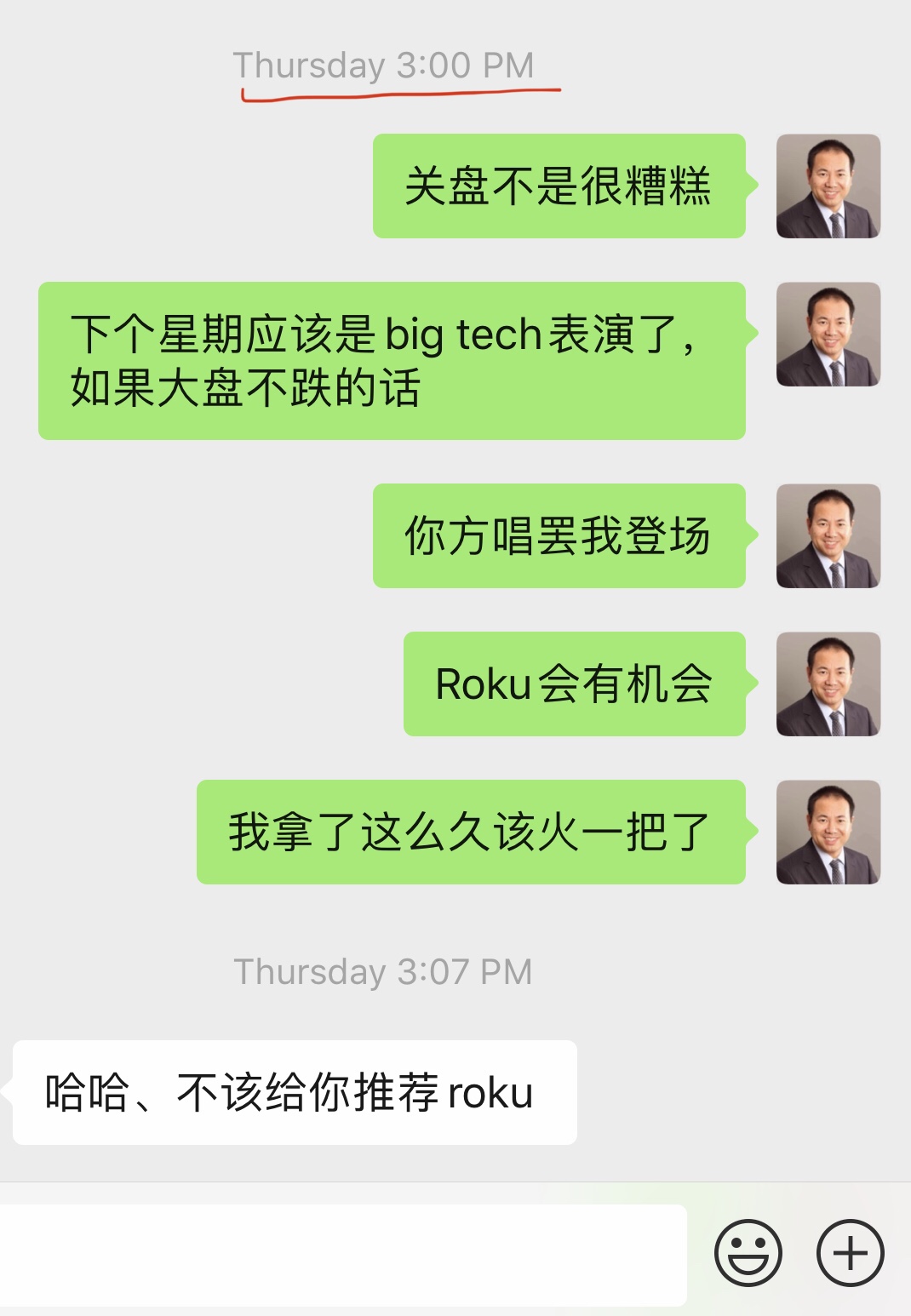The width and height of the screenshot is (911, 1316).
Task: Open the plus attachments menu
Action: [850, 1253]
